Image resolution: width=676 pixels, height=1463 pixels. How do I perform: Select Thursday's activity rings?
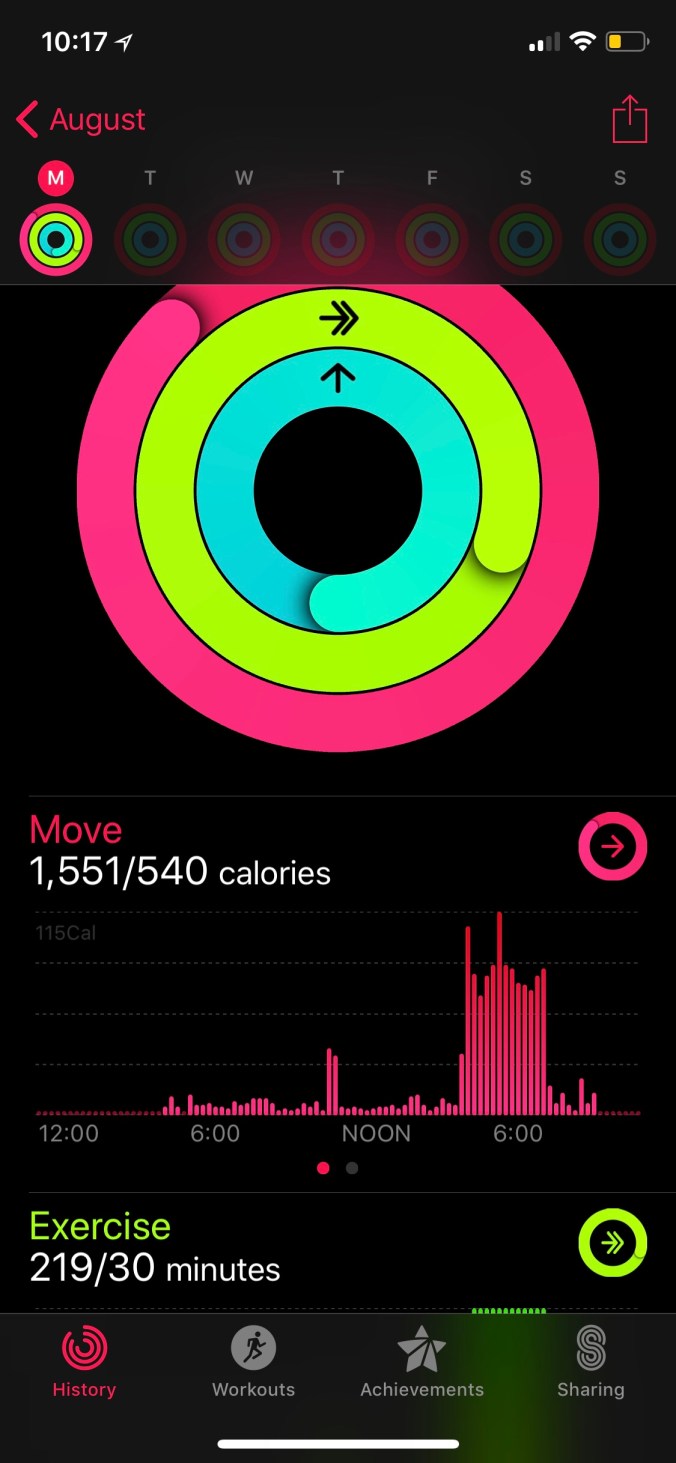[x=338, y=238]
